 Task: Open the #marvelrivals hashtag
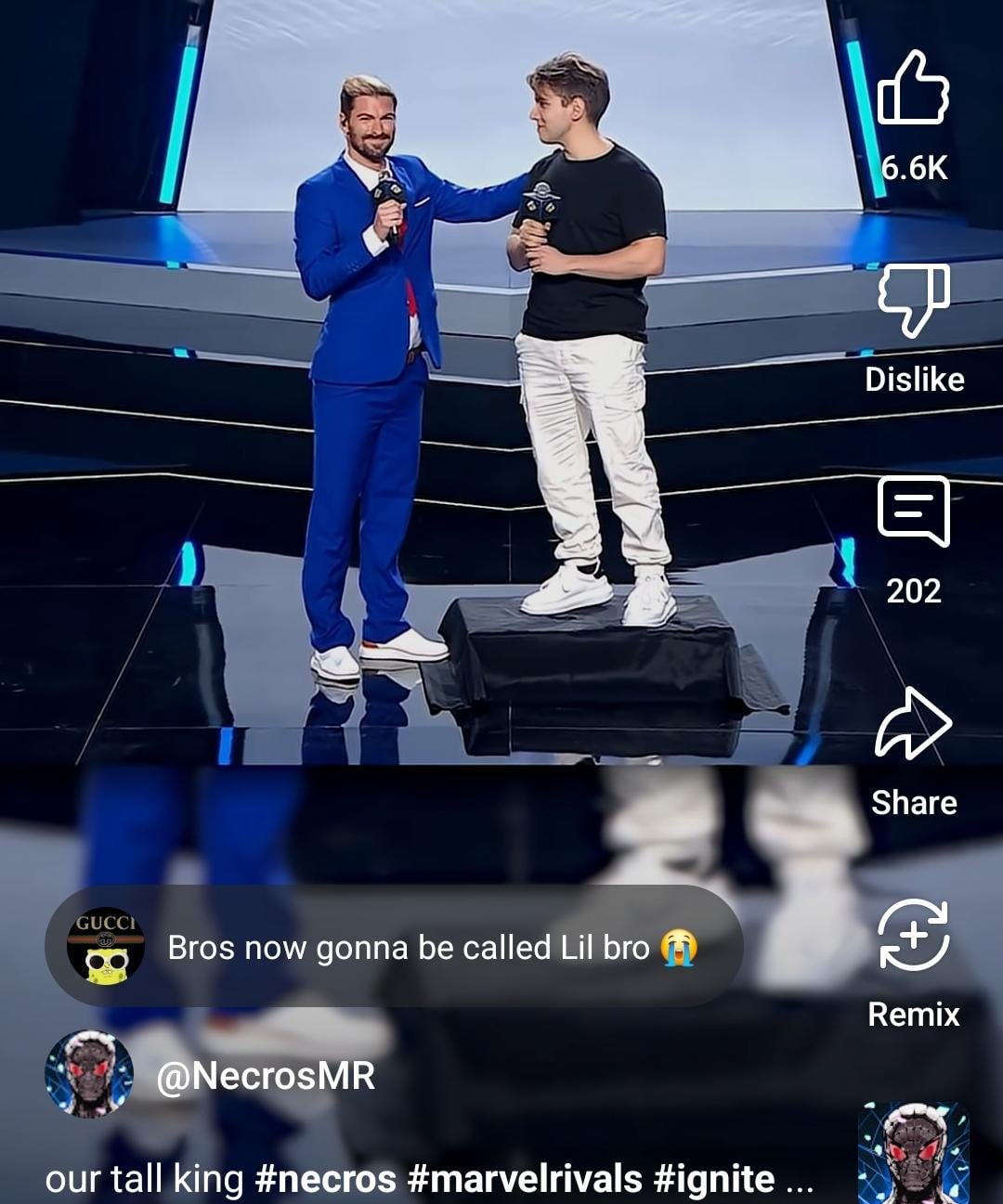coord(524,1179)
